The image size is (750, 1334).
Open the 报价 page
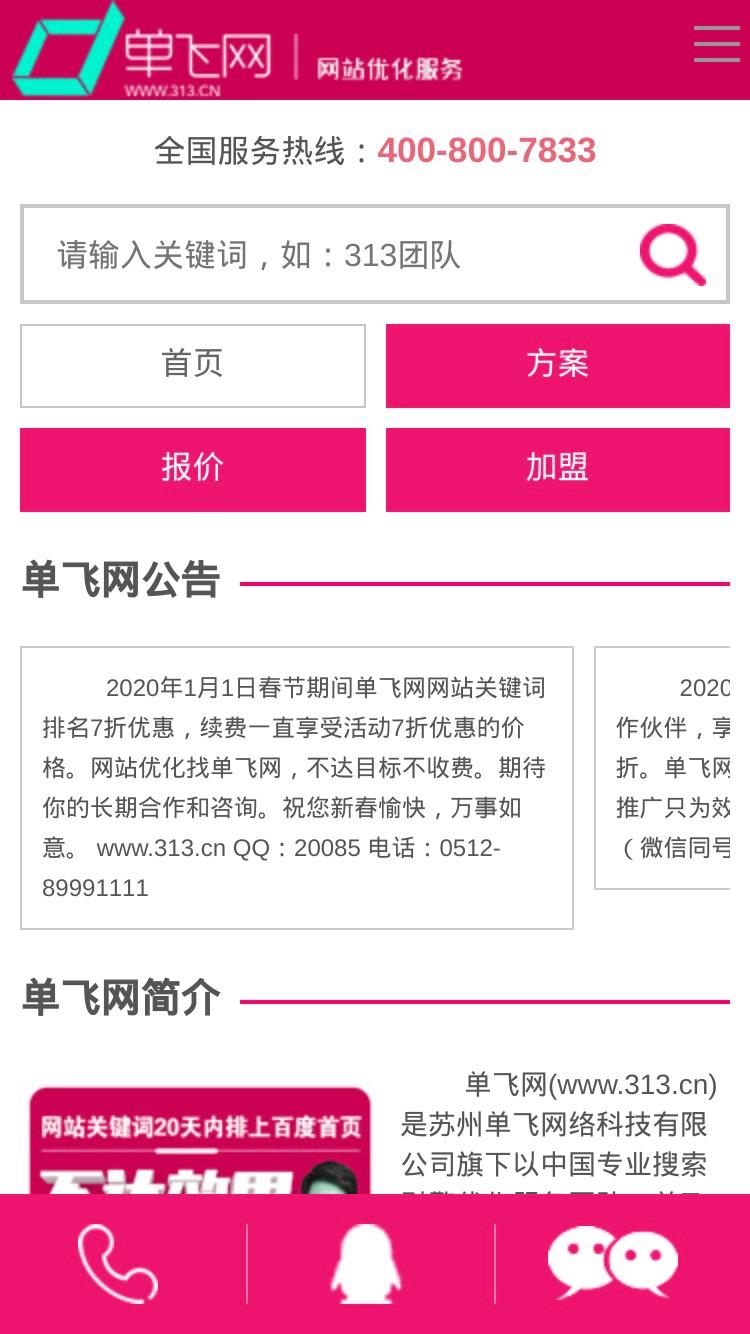click(193, 470)
